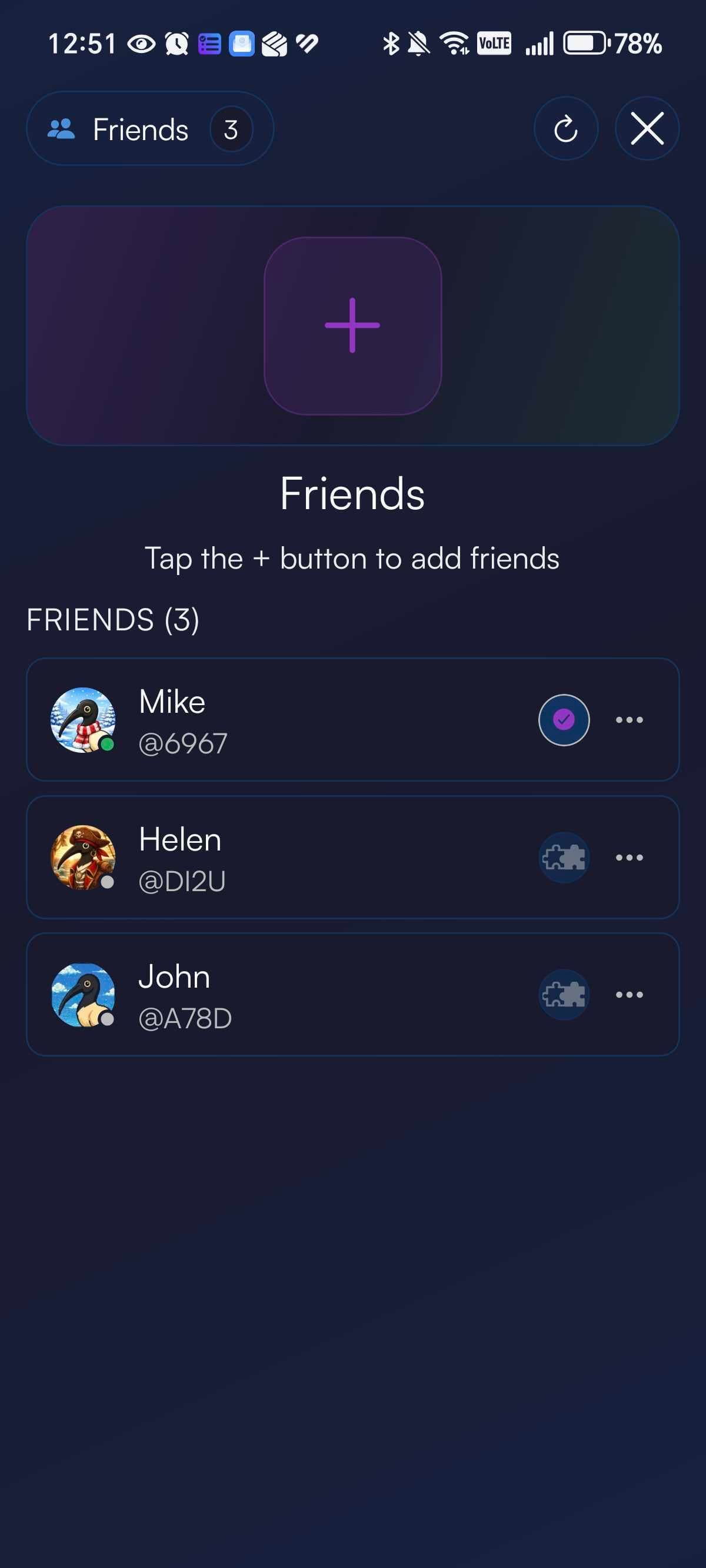The width and height of the screenshot is (706, 1568).
Task: Select John's entry labeled @A78D
Action: (x=185, y=1017)
